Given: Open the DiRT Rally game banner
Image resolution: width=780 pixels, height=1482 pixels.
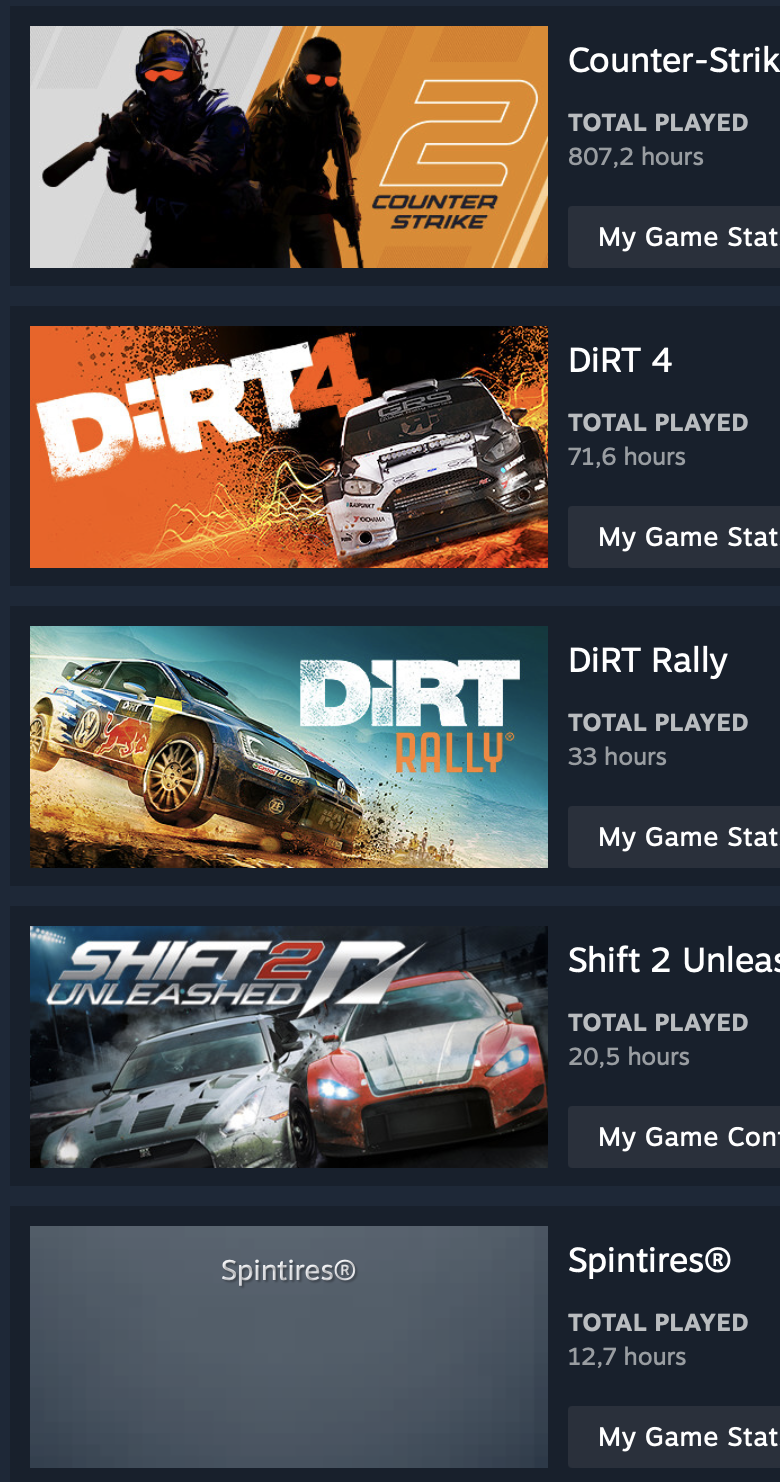Looking at the screenshot, I should (289, 747).
